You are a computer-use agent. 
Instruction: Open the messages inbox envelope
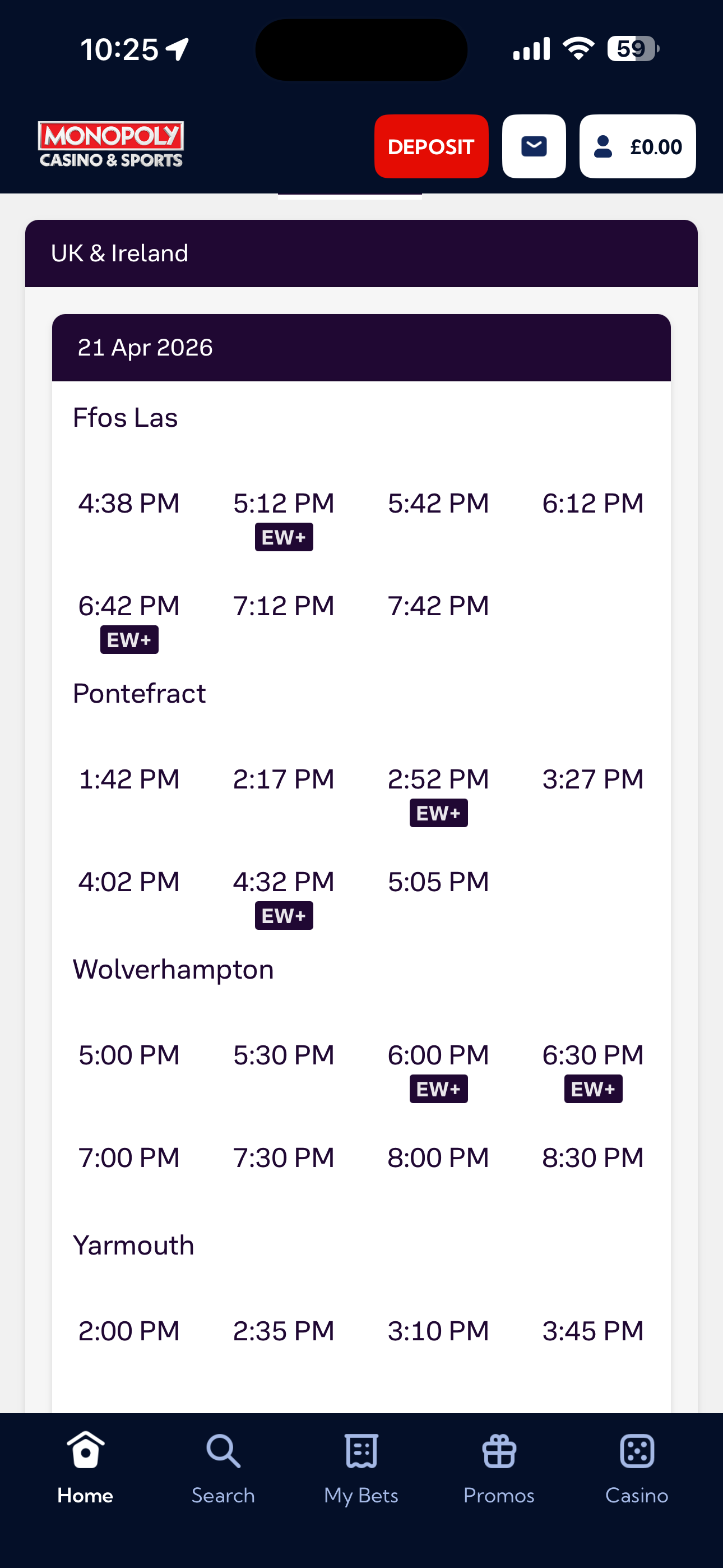[534, 147]
